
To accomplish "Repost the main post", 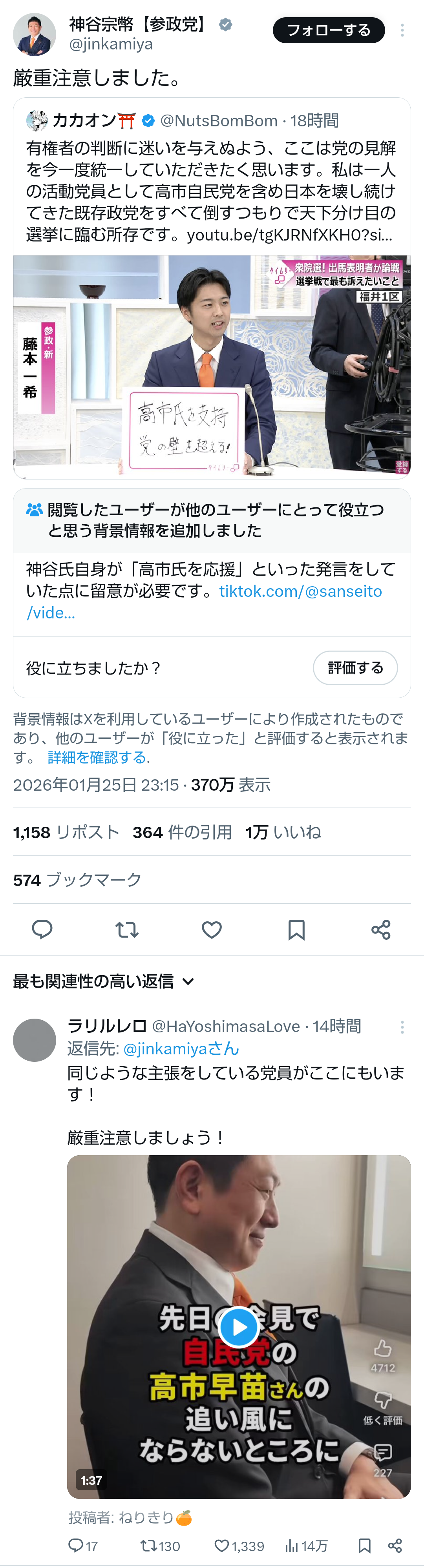I will (127, 930).
